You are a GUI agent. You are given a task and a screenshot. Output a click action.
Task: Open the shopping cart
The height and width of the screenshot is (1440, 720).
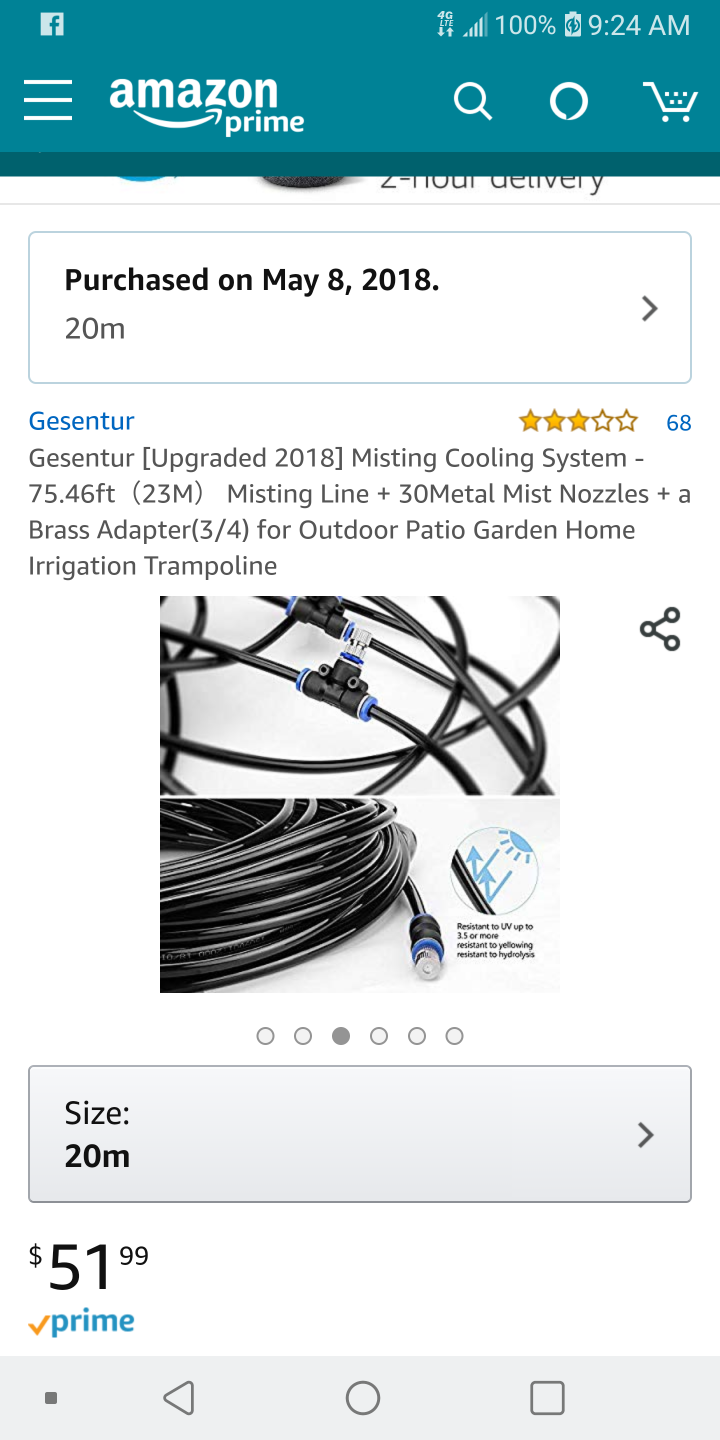pos(669,101)
